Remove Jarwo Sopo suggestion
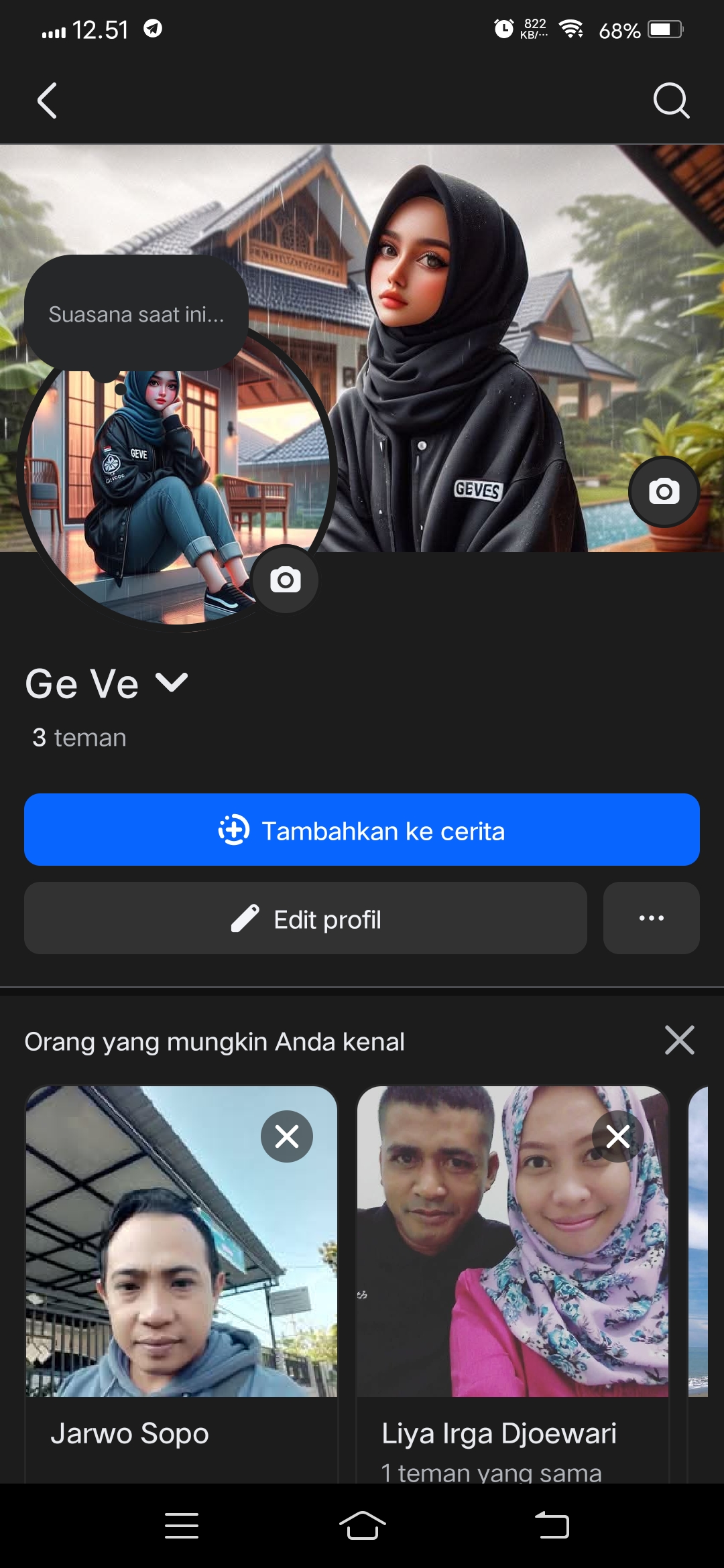The width and height of the screenshot is (724, 1568). coord(287,1136)
